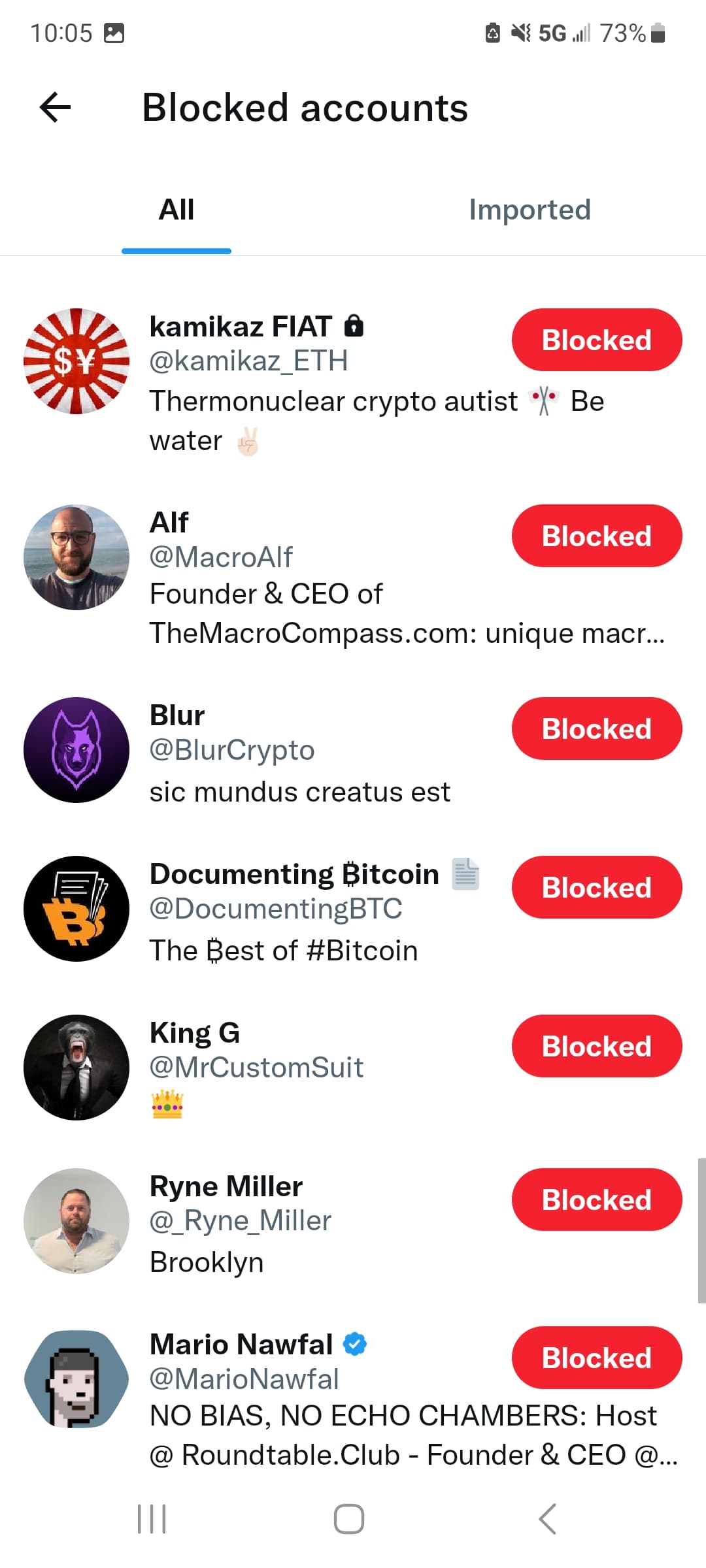Open Documenting Bitcoin account row

pyautogui.click(x=353, y=911)
